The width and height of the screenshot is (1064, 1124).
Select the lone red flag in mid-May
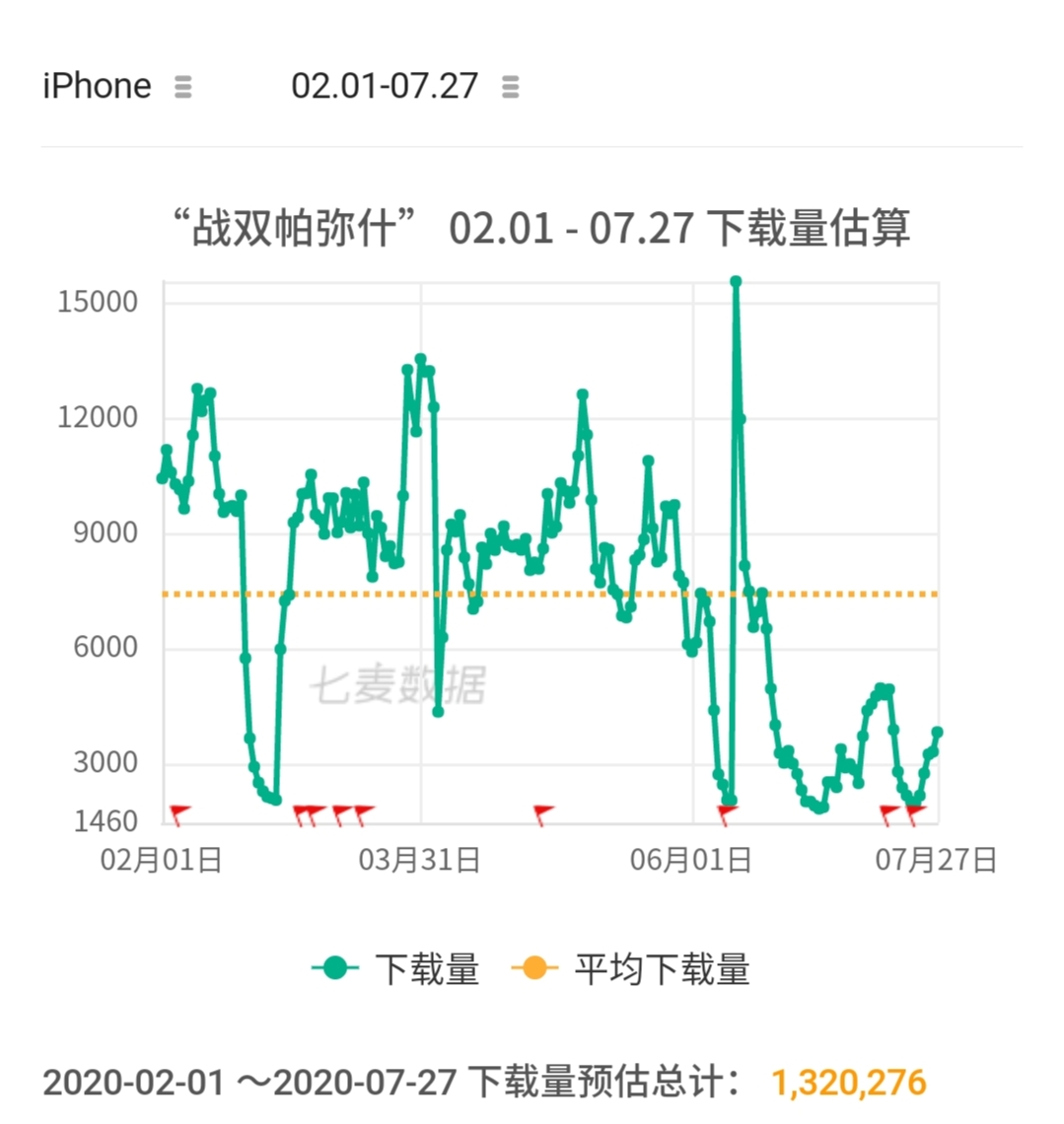point(540,811)
